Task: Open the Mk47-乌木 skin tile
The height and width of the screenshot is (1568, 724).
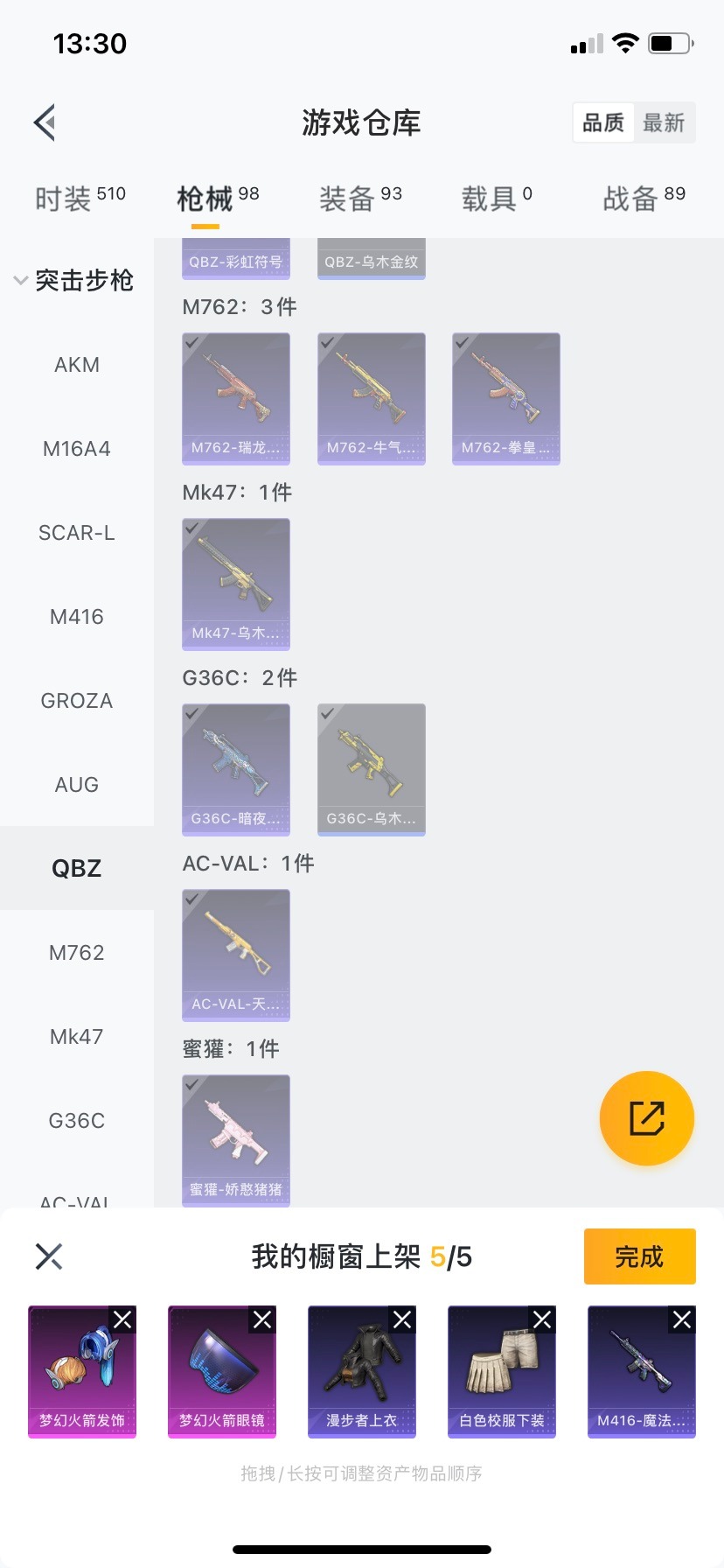Action: [x=236, y=584]
